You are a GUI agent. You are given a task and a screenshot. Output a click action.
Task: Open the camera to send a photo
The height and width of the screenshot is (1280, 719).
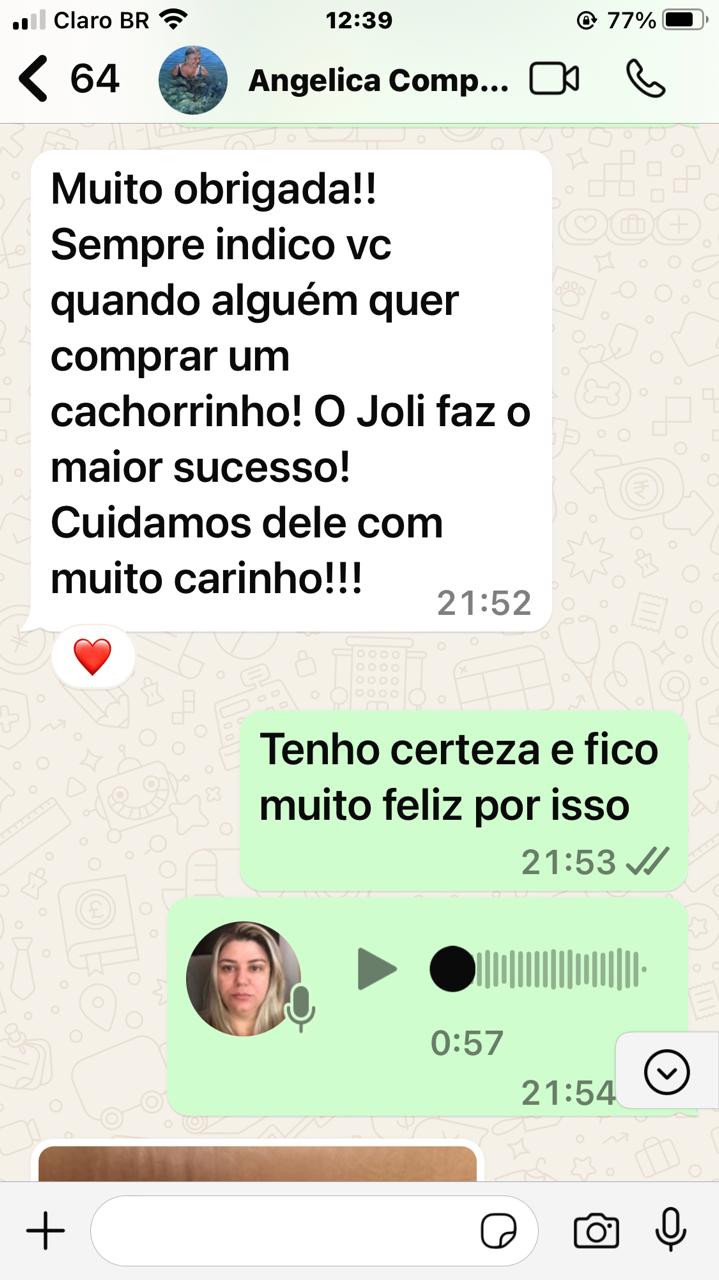(596, 1231)
